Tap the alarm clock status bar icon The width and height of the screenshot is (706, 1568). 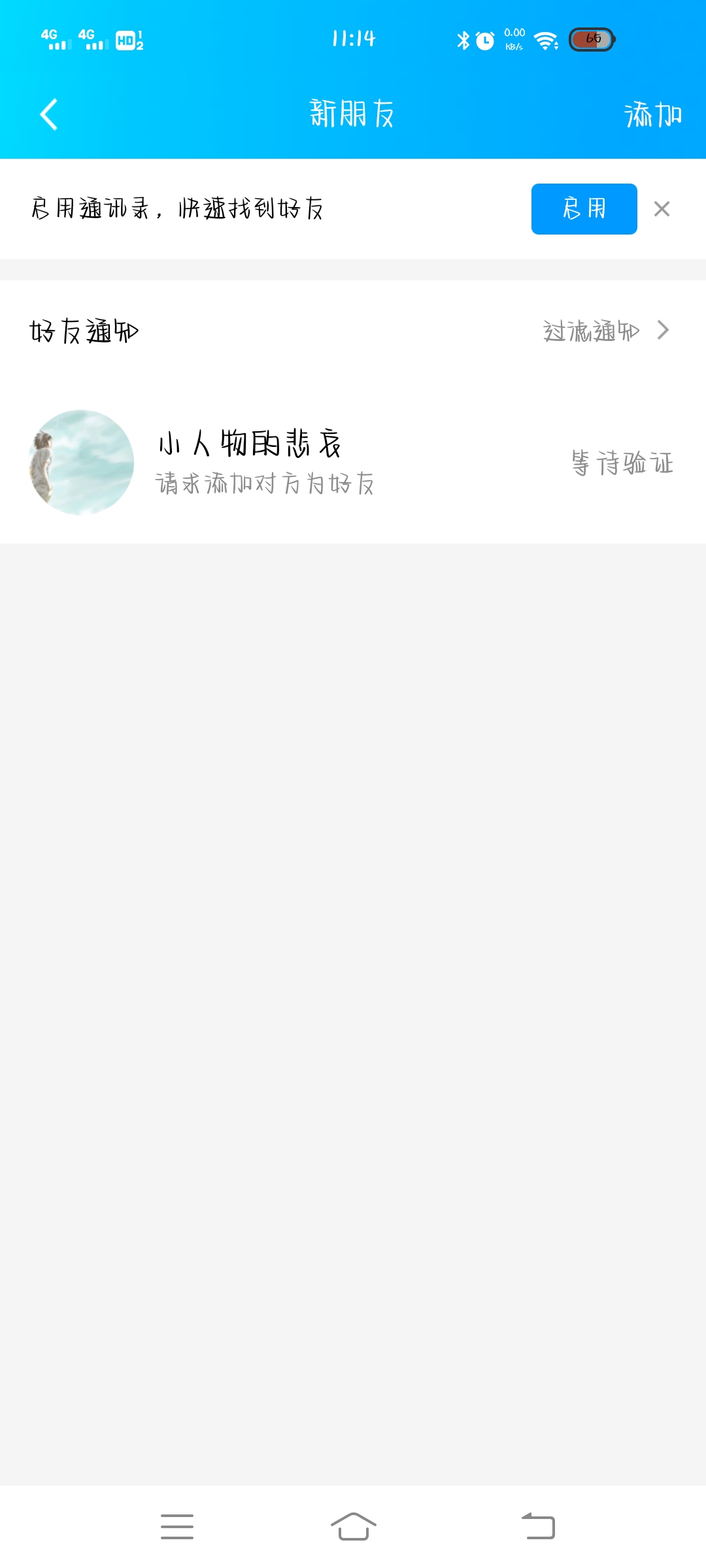485,39
